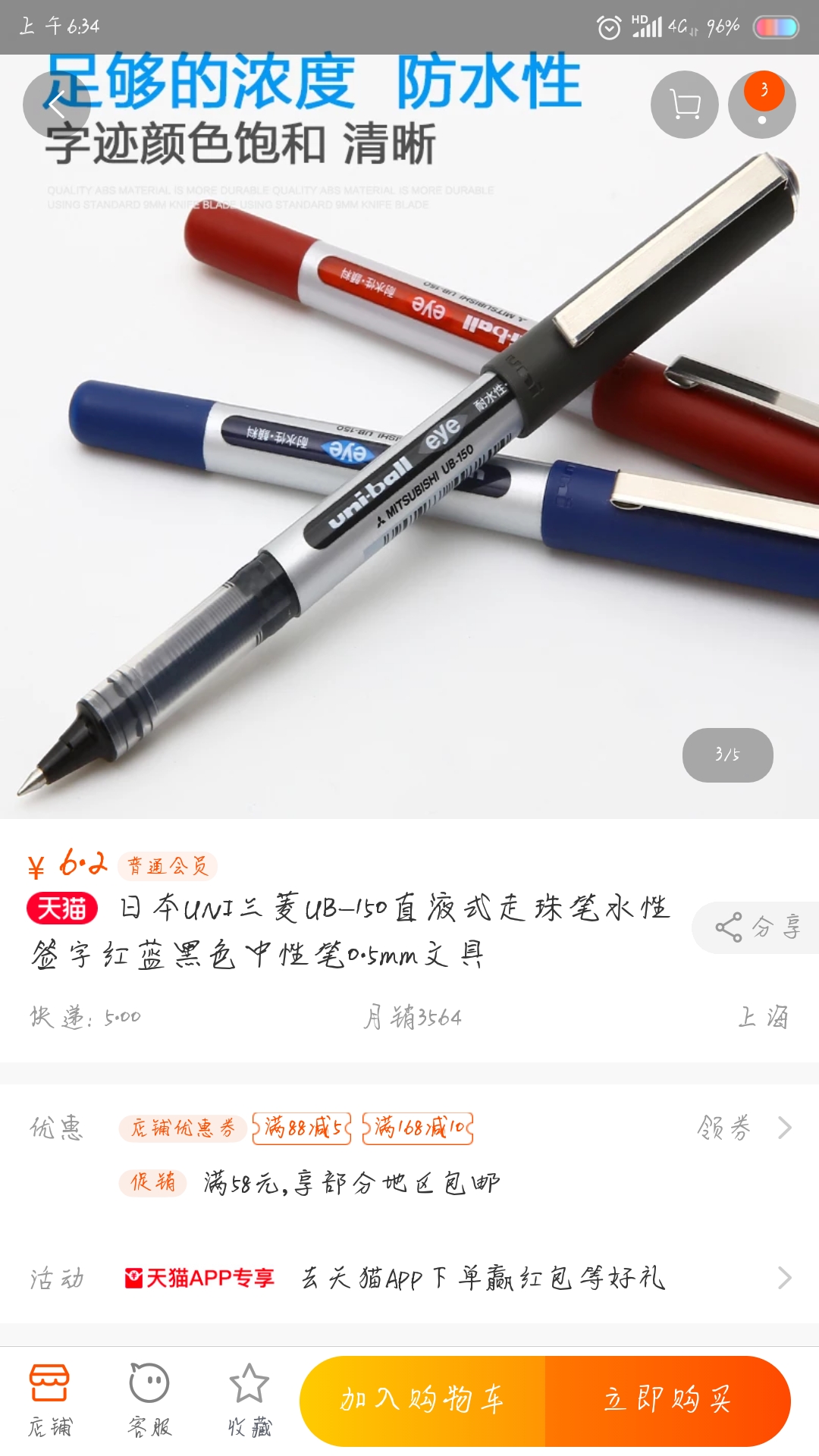Contact 客服 customer service
Viewport: 819px width, 1456px height.
coord(149,1400)
